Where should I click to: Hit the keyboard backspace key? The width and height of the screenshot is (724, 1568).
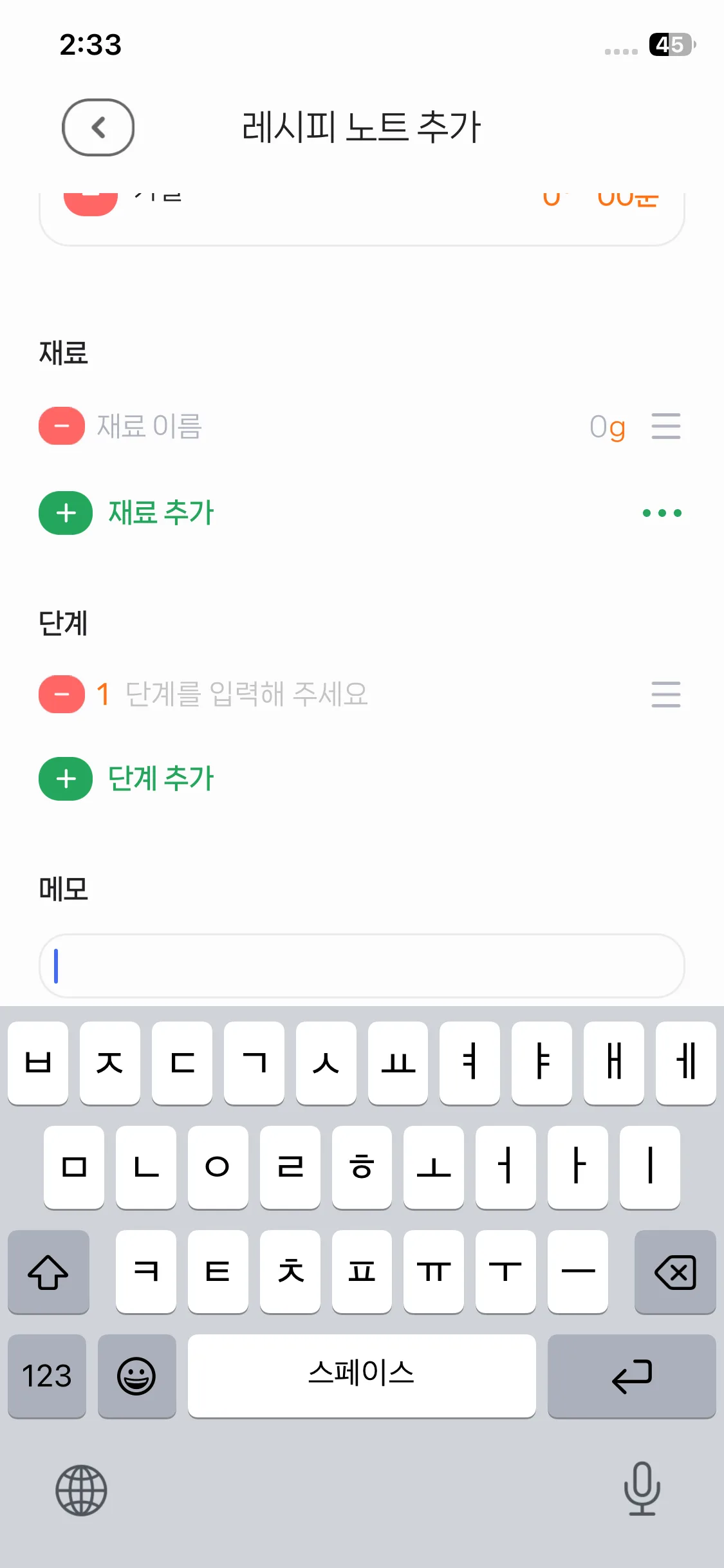674,1272
